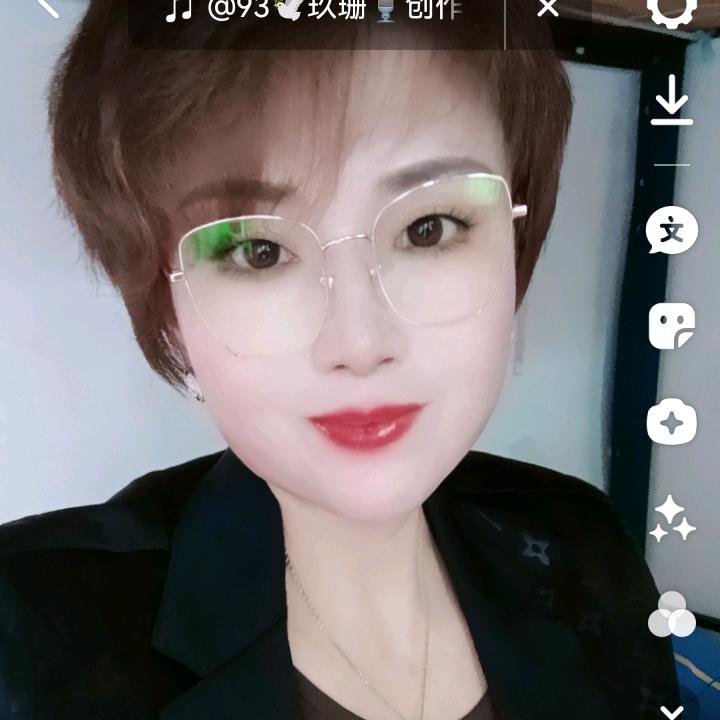Screen dimensions: 720x720
Task: Expand more editing tools with the down chevron
Action: click(x=671, y=710)
